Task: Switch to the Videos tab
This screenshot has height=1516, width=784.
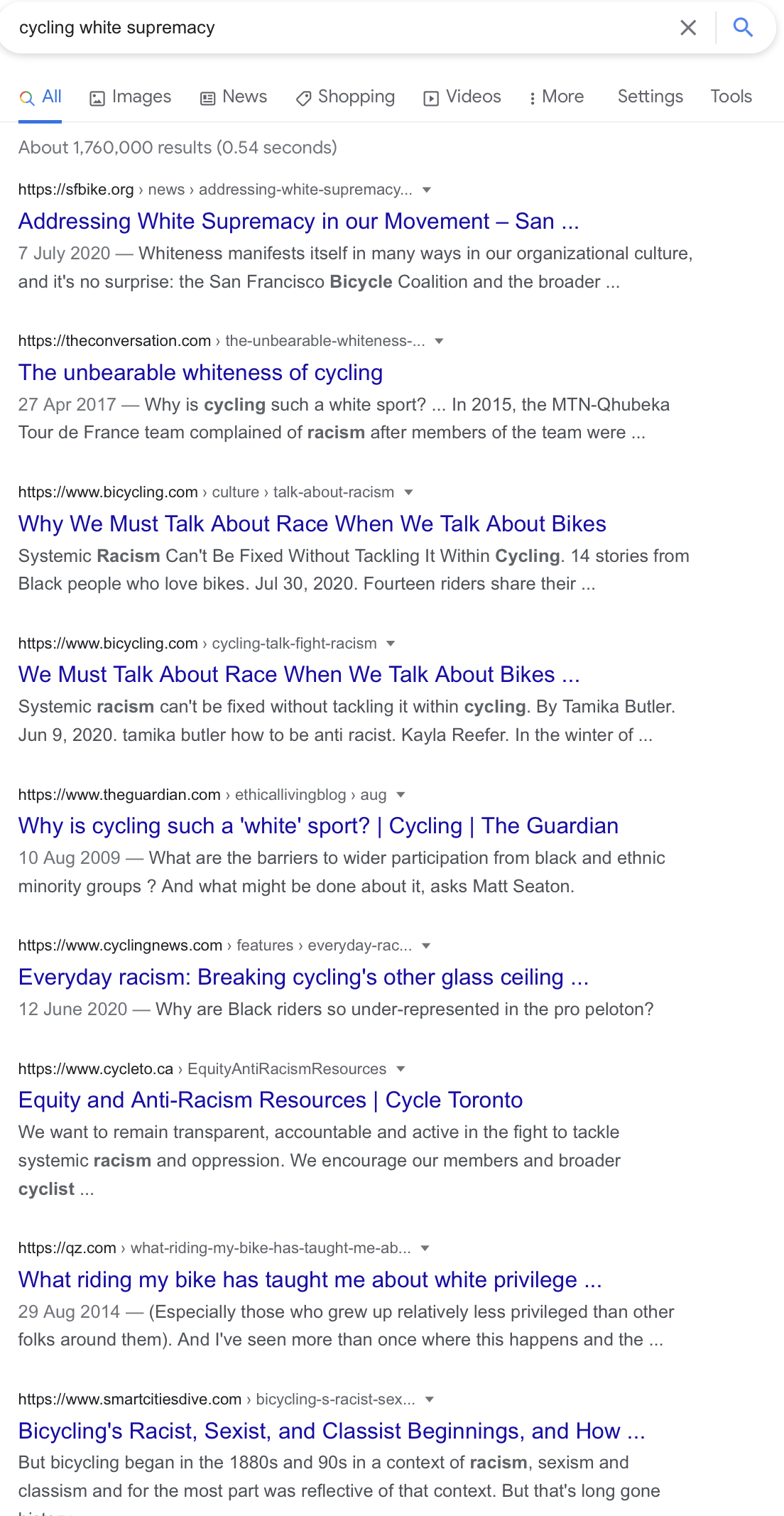Action: point(462,97)
